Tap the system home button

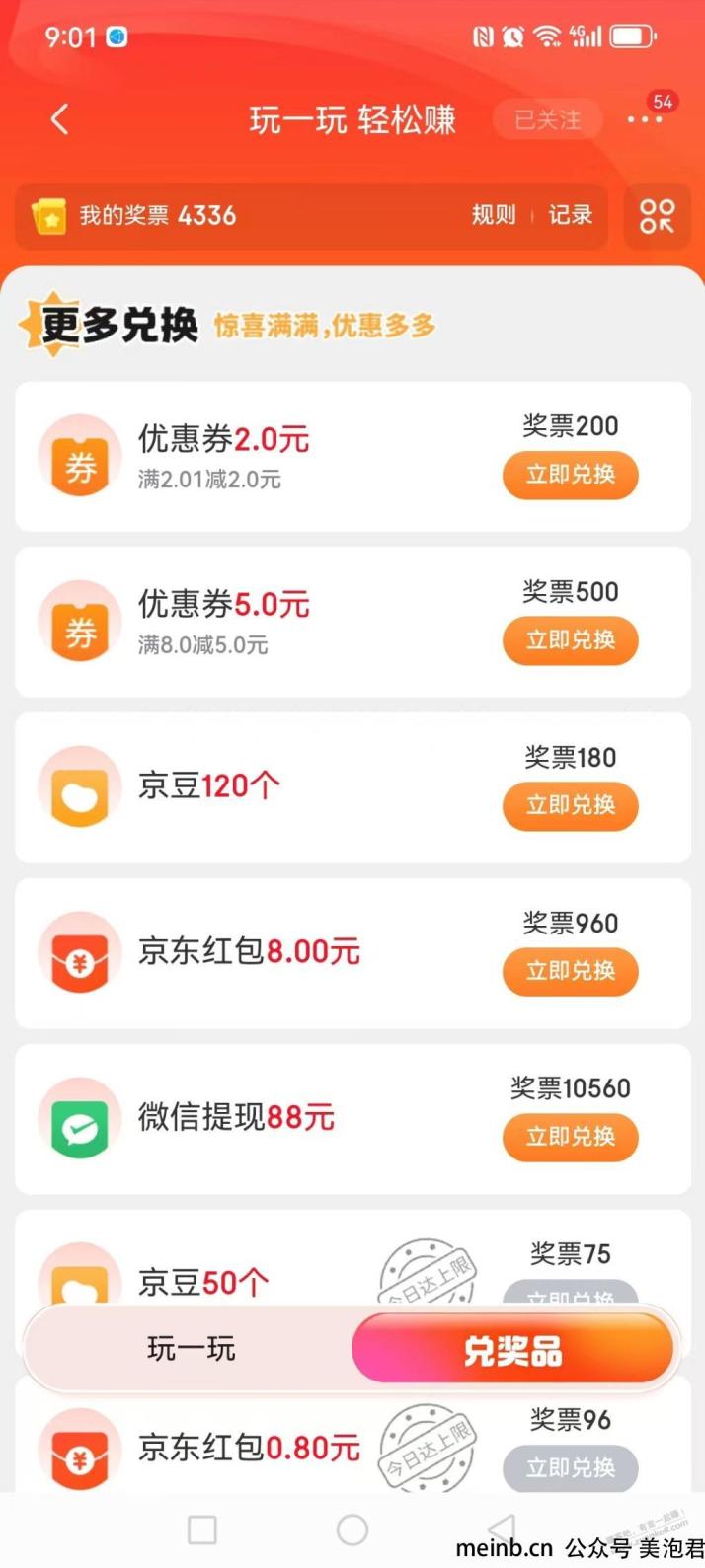click(x=352, y=1531)
